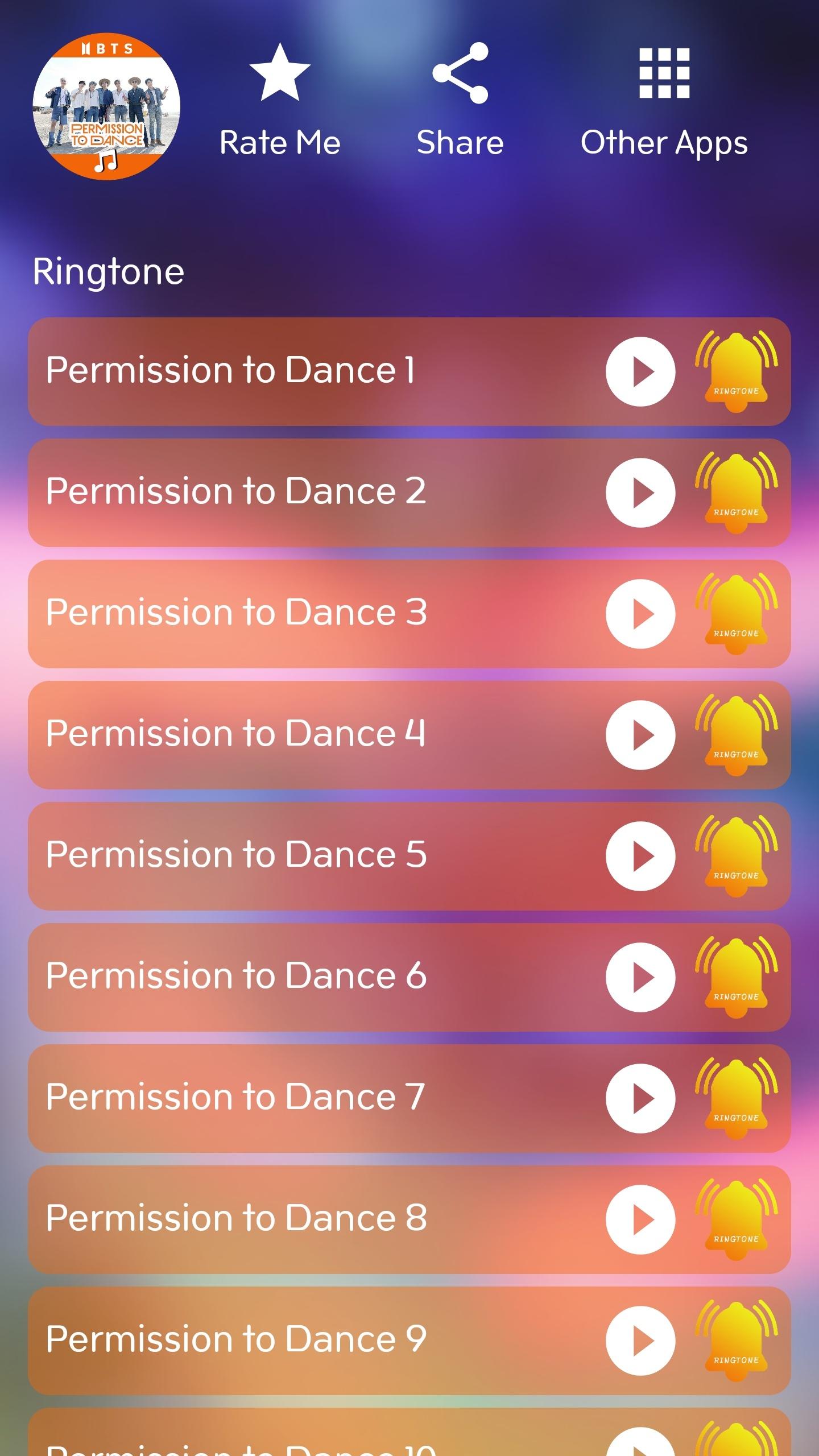Play Permission to Dance 4
Screen dimensions: 819x1456
coord(640,735)
